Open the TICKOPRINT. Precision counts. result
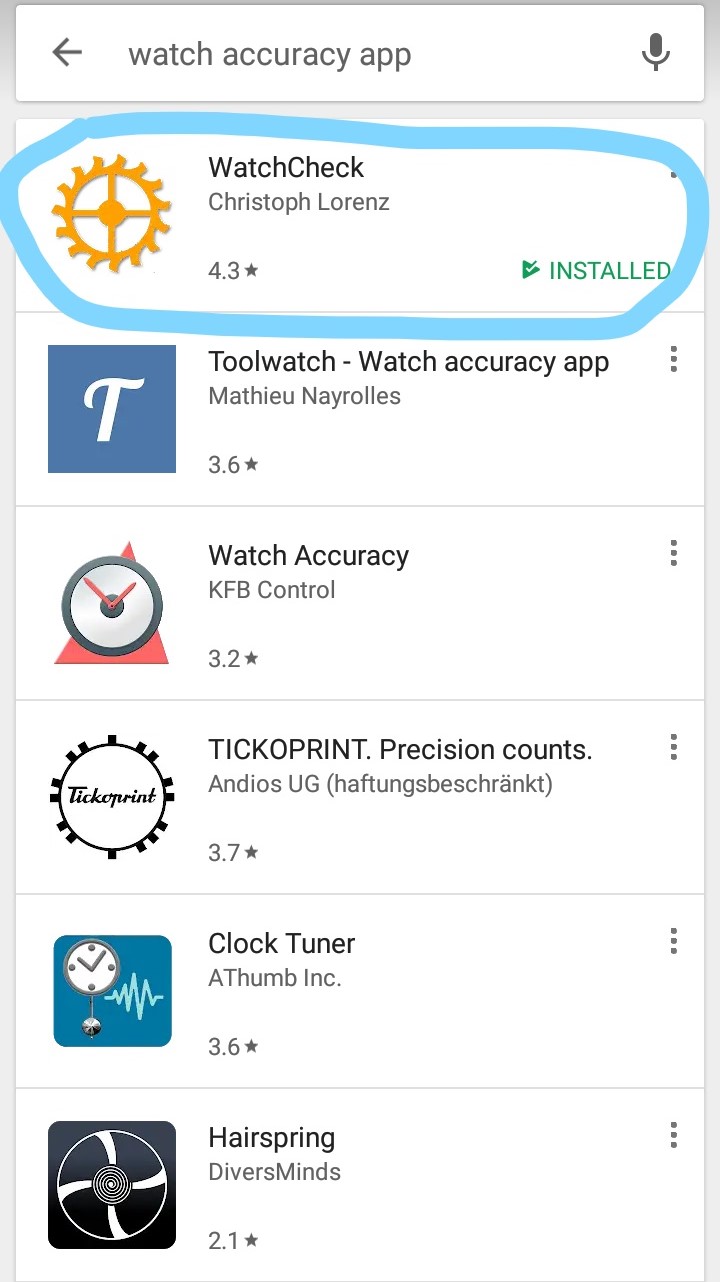This screenshot has height=1282, width=720. [359, 797]
